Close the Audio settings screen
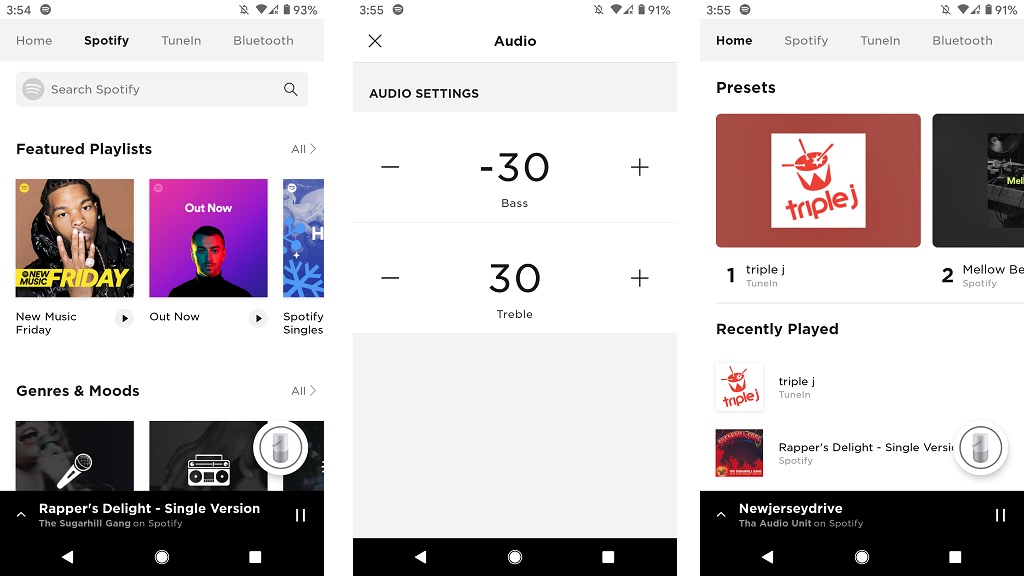 [375, 41]
